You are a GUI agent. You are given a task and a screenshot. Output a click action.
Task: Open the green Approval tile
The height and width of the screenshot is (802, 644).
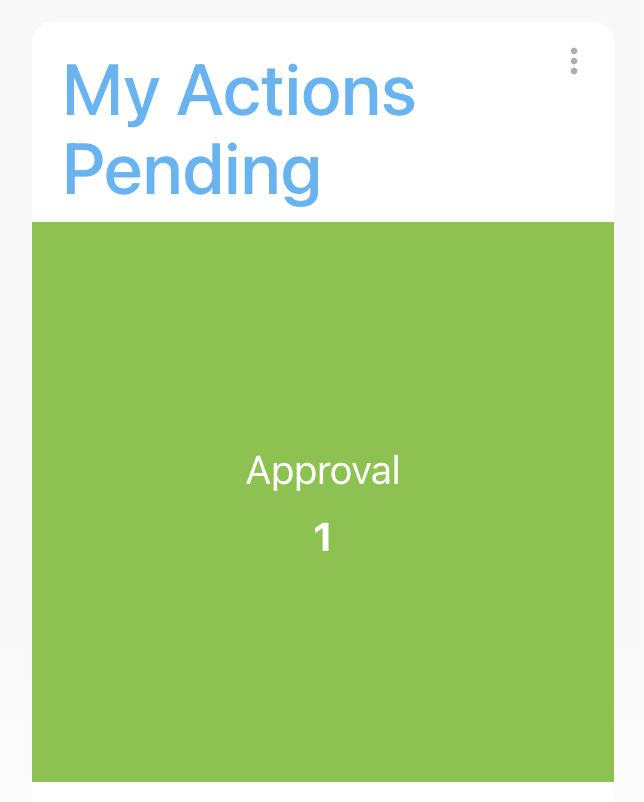click(322, 501)
